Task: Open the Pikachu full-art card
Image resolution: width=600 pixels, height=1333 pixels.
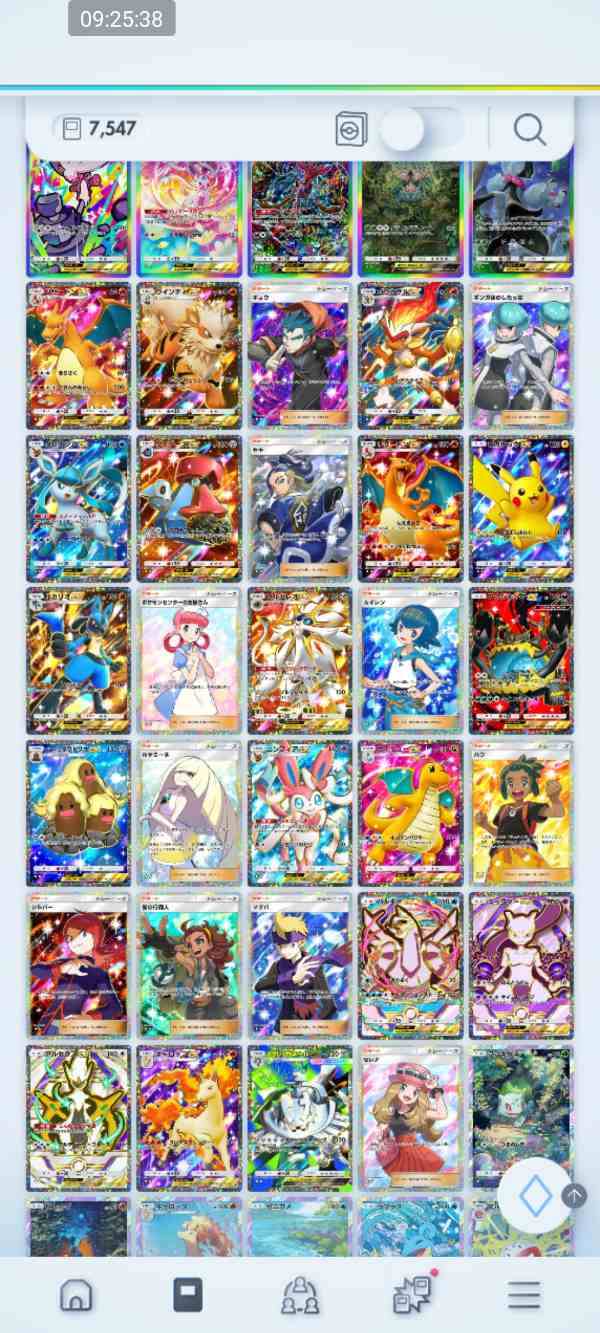Action: tap(521, 508)
